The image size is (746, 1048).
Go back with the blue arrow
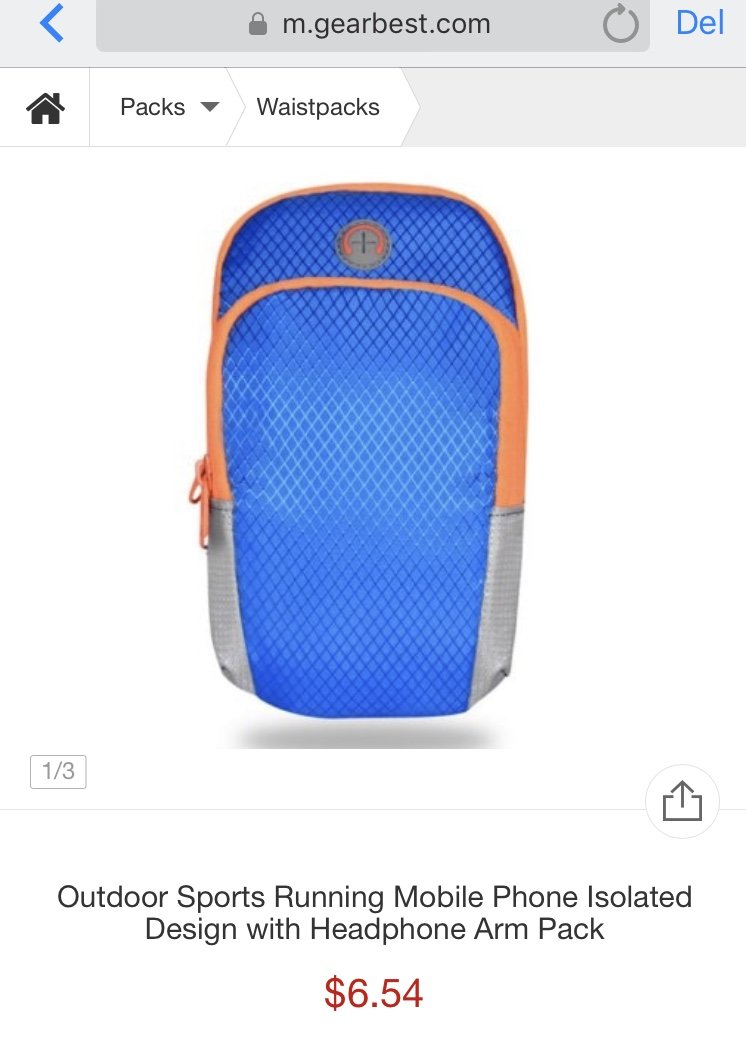51,23
